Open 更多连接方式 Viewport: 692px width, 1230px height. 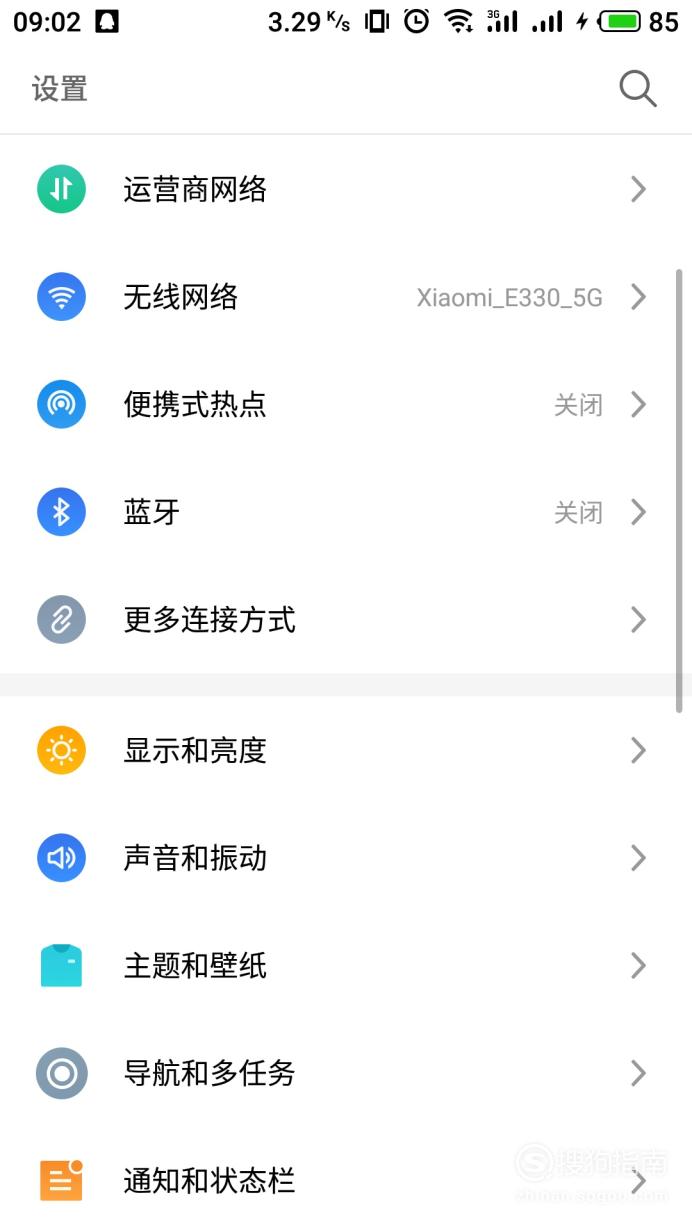click(346, 620)
